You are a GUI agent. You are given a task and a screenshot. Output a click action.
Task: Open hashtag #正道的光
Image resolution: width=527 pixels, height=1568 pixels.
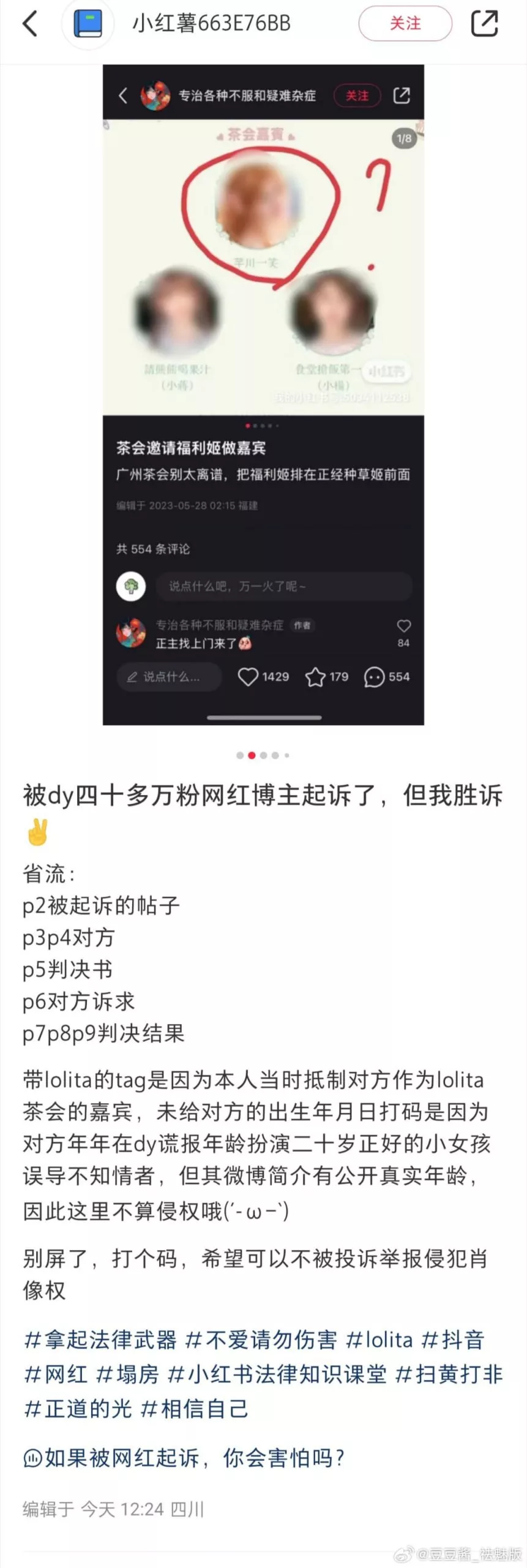click(77, 1408)
